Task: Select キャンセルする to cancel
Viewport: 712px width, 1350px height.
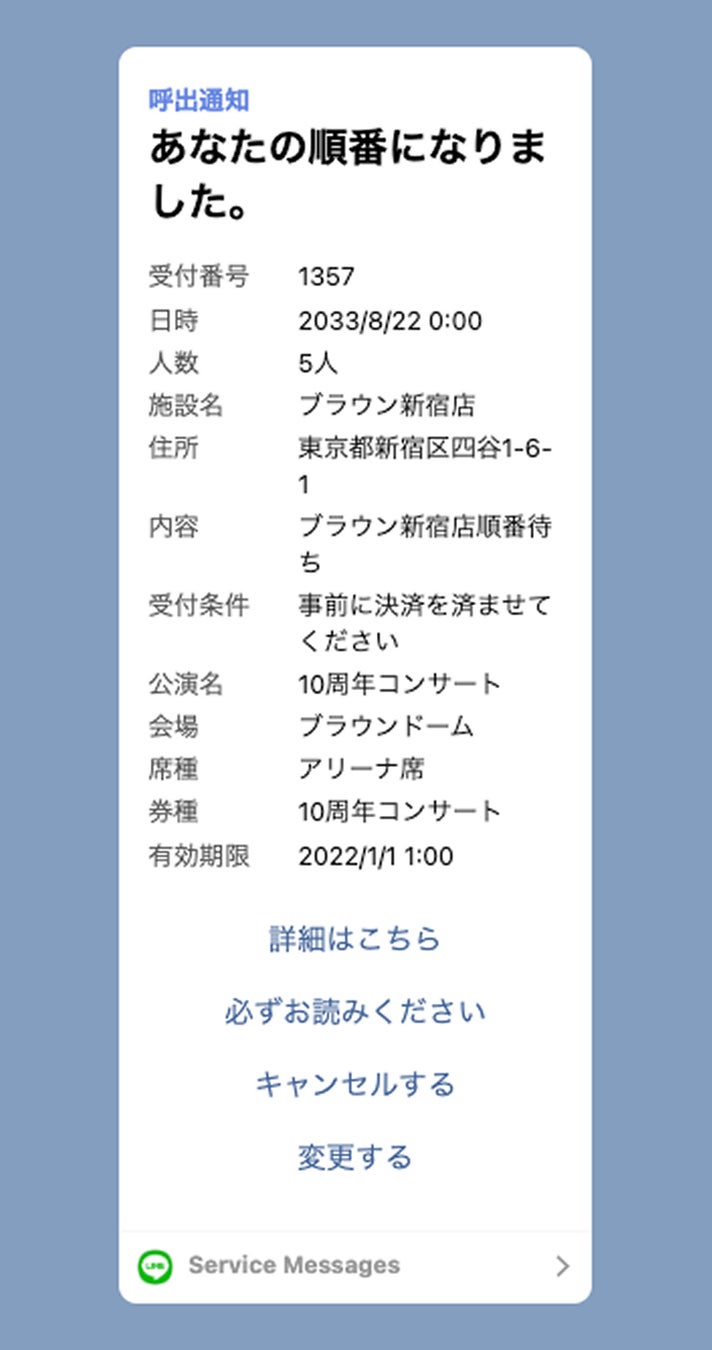Action: tap(355, 1085)
